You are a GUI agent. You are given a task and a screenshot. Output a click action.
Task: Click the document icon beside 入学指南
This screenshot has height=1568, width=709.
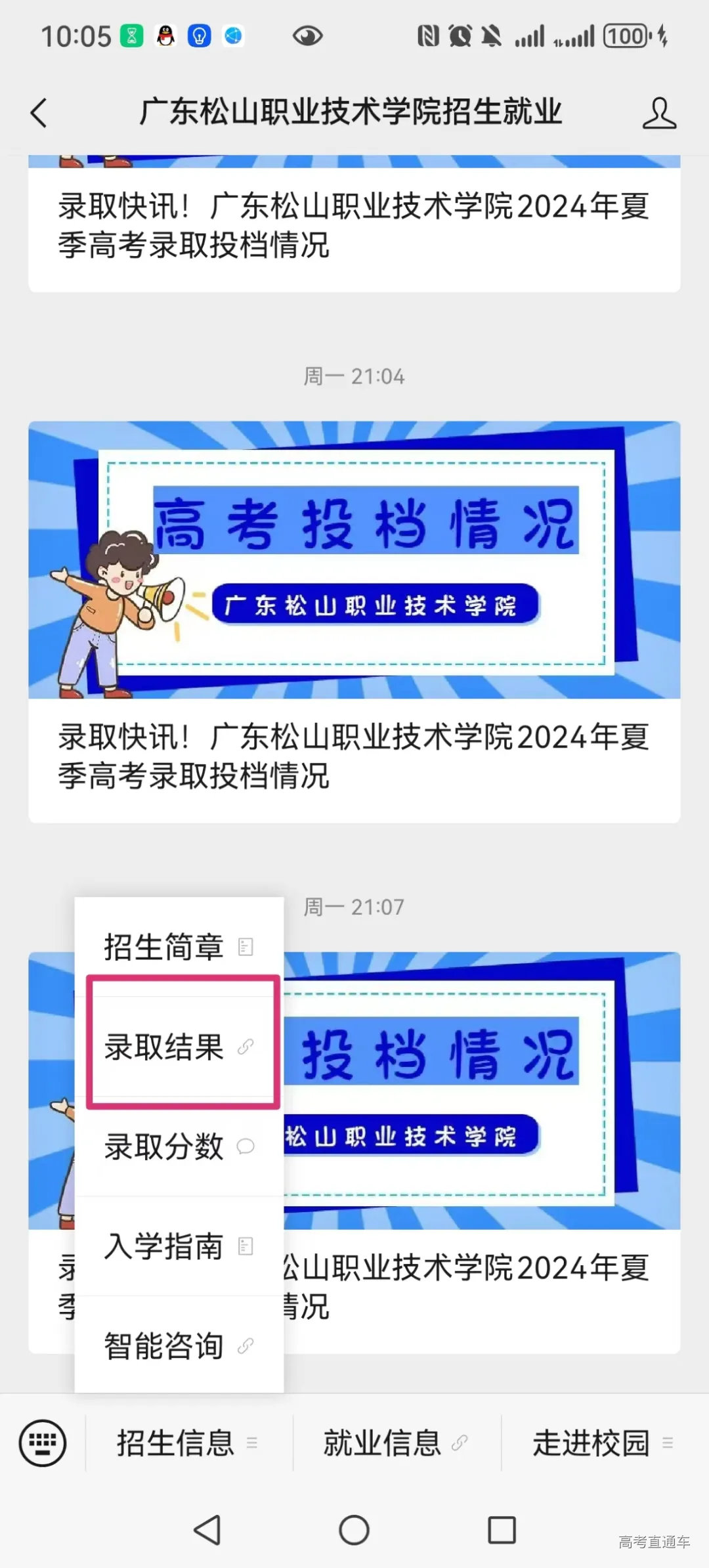[245, 1244]
